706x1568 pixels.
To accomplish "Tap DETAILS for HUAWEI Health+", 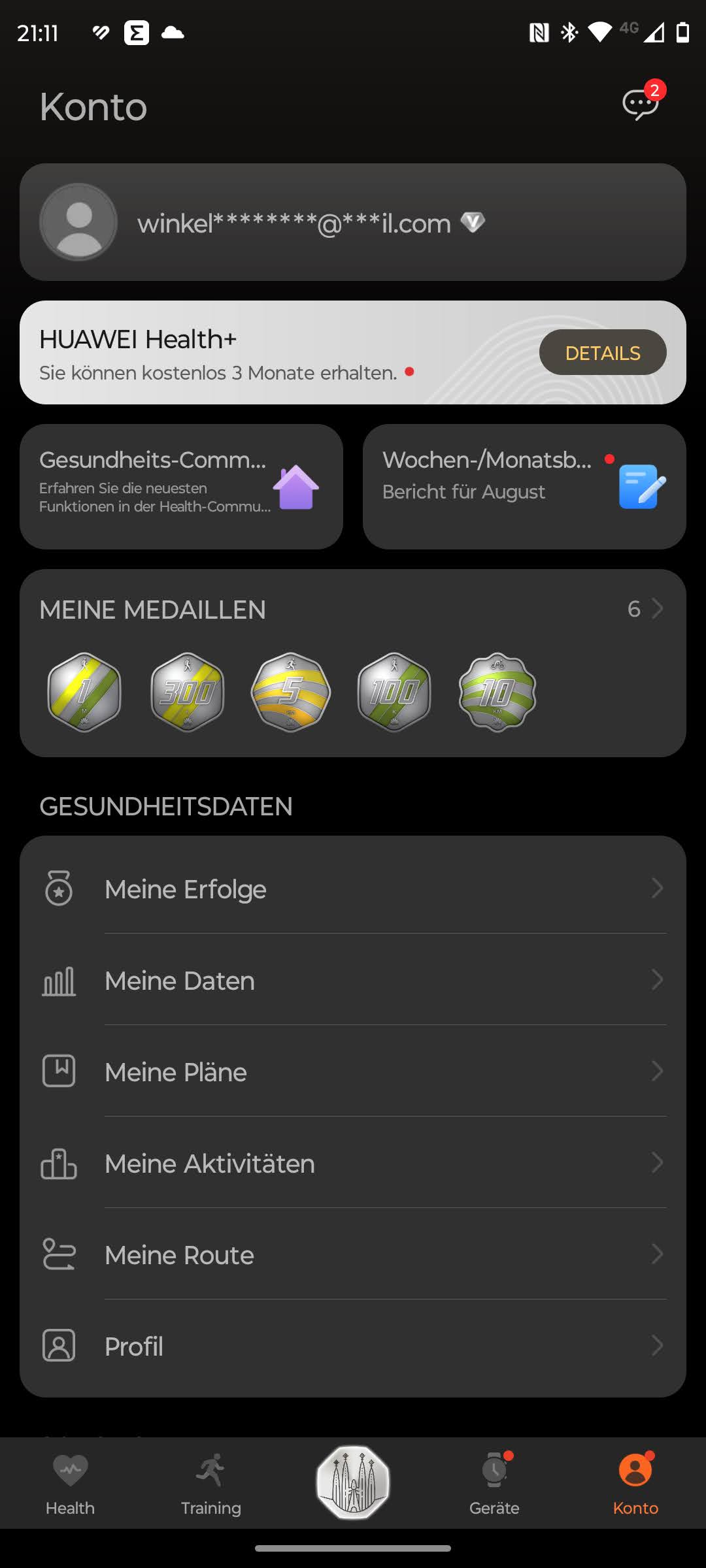I will point(602,353).
